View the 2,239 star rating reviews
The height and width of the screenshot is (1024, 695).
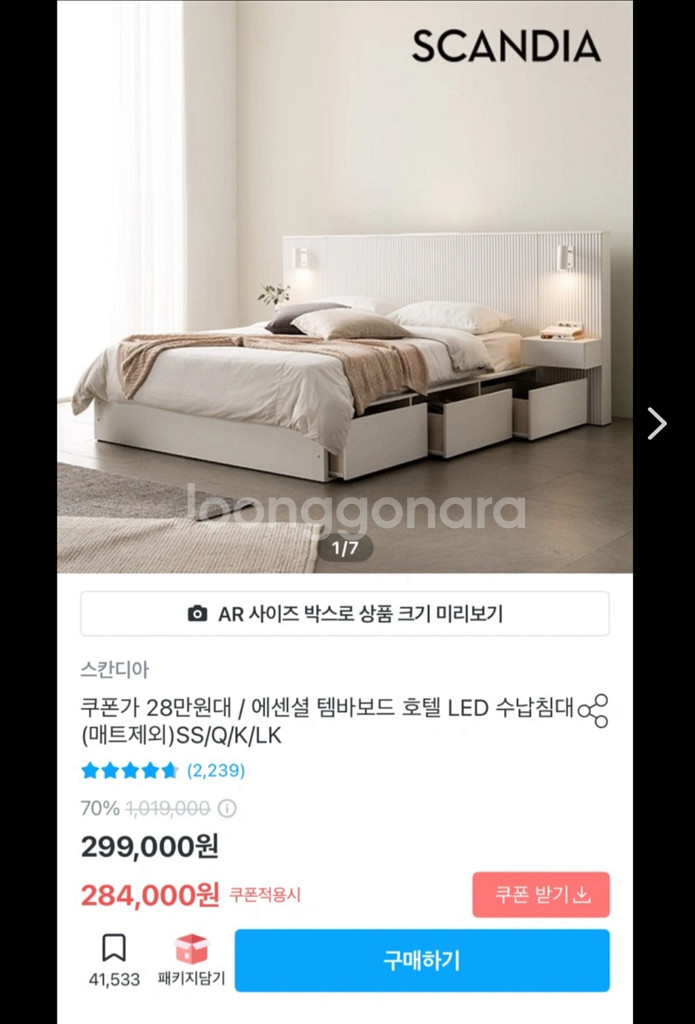click(x=163, y=770)
